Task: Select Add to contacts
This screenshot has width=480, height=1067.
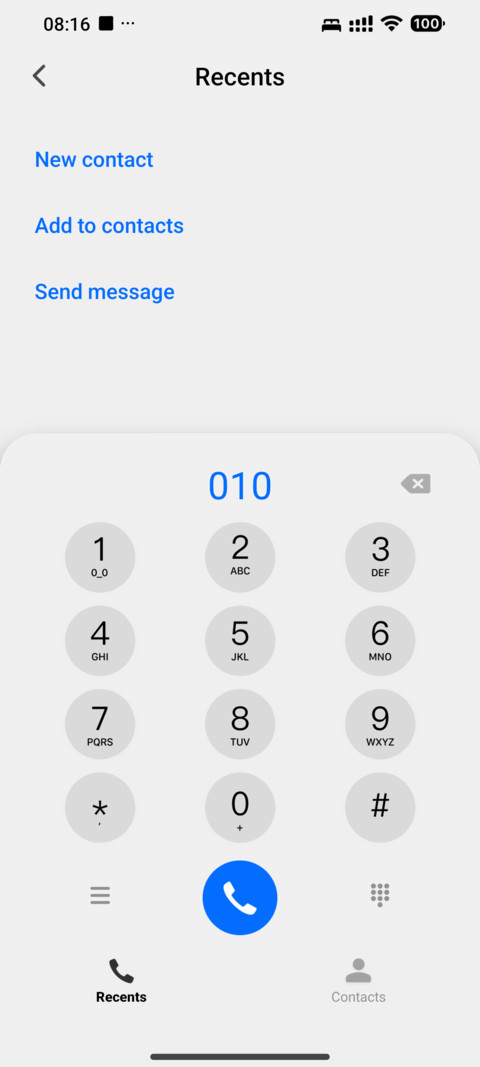Action: pos(109,225)
